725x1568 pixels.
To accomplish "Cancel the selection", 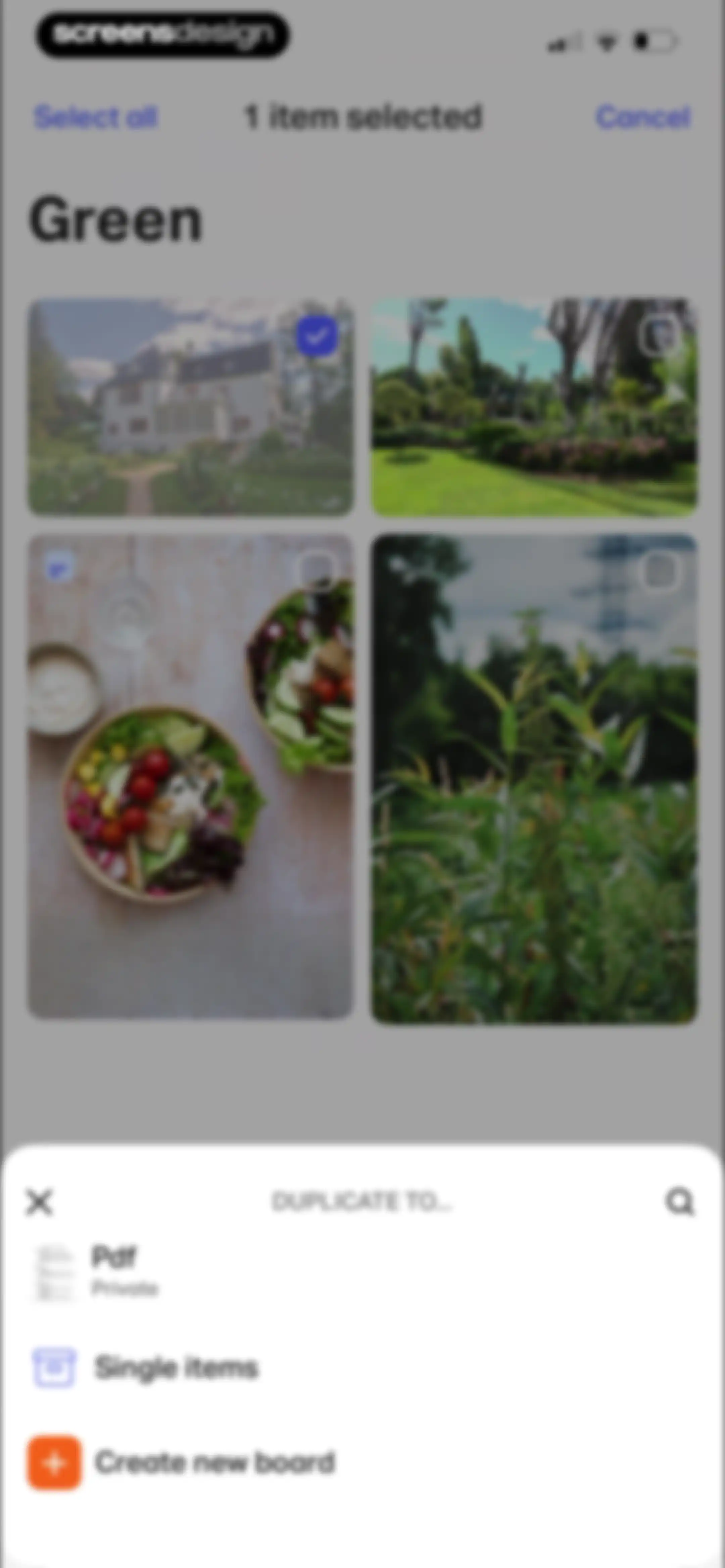I will coord(643,117).
